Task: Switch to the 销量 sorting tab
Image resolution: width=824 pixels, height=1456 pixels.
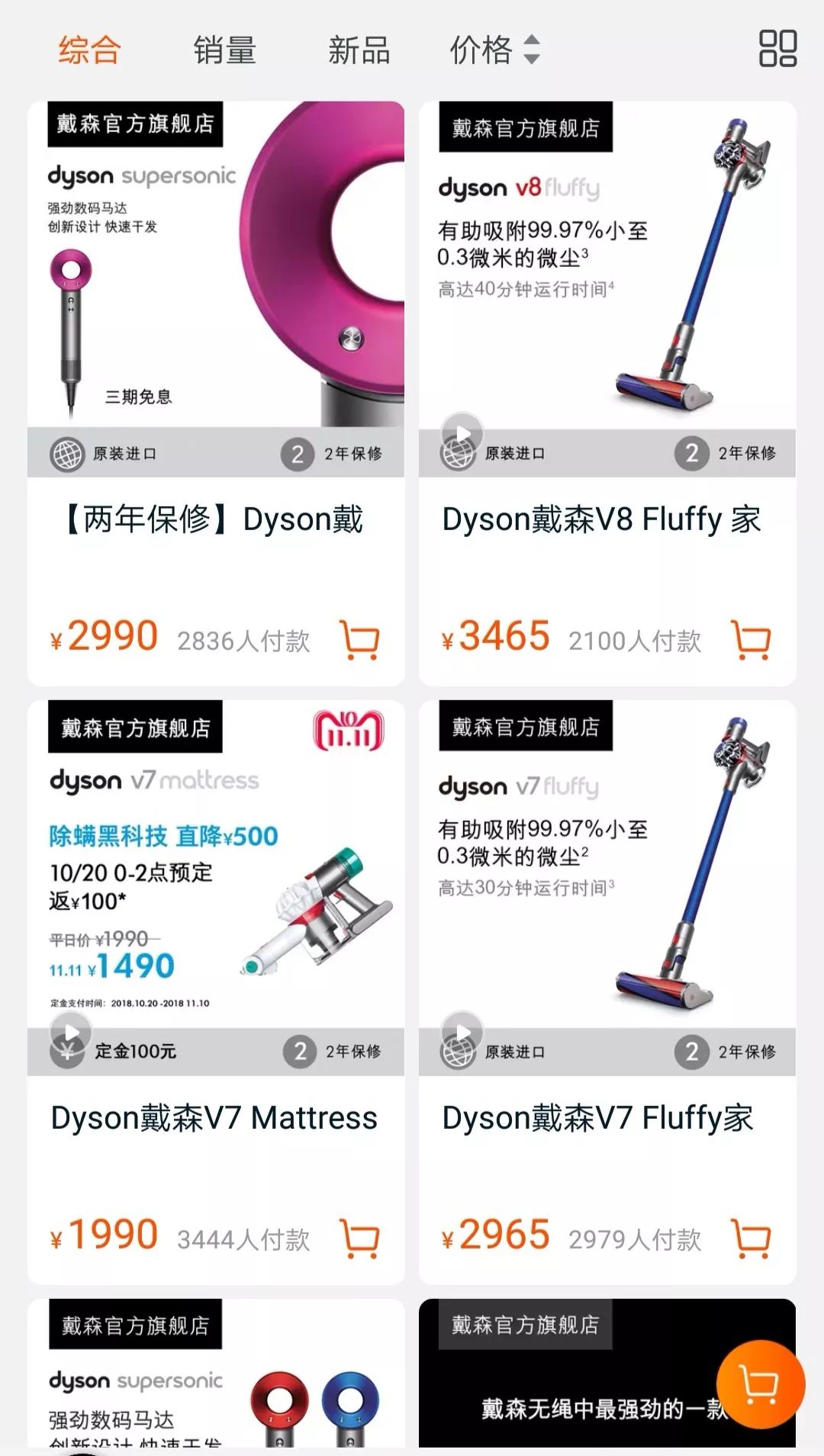Action: tap(223, 50)
